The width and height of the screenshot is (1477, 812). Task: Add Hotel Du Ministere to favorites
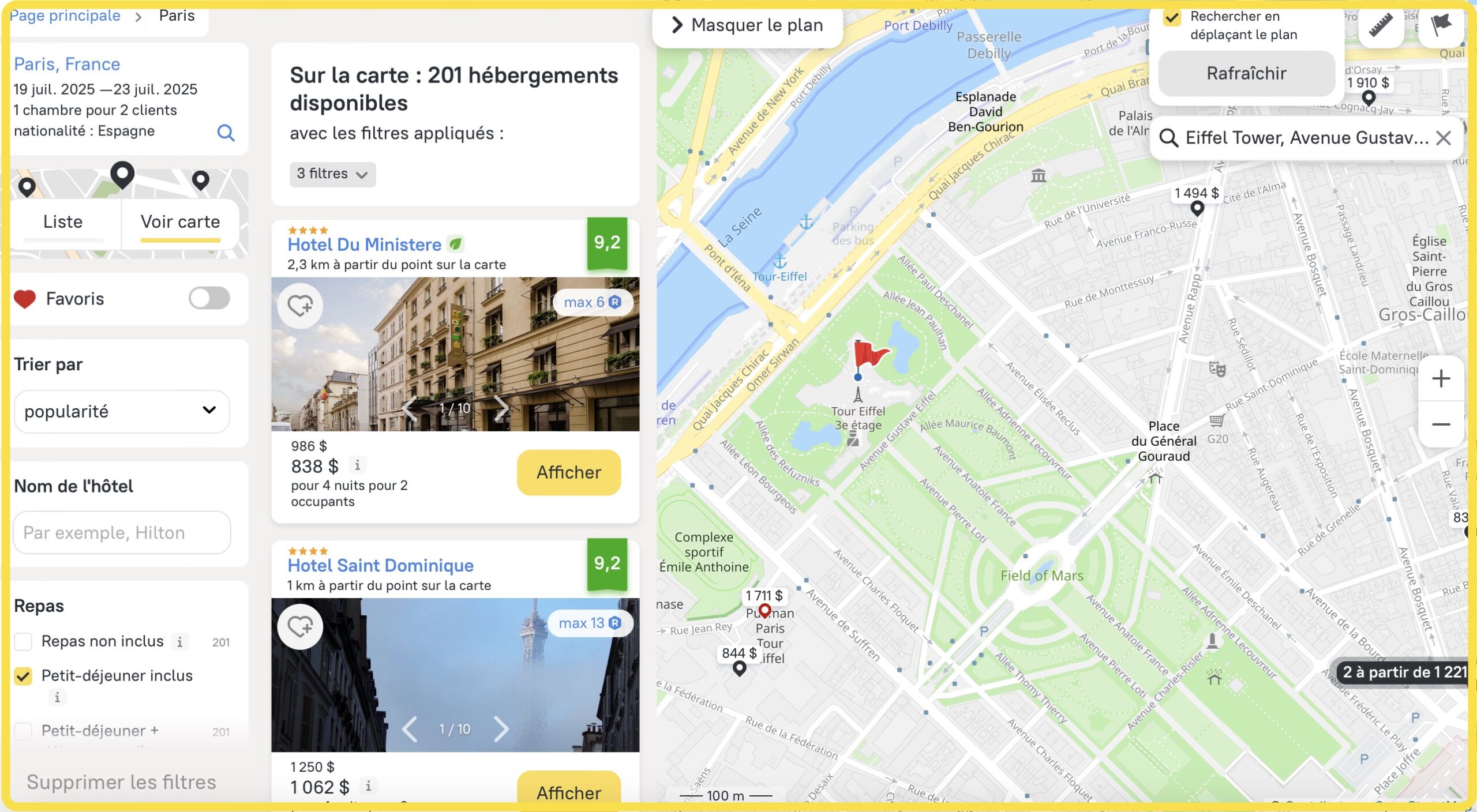(x=300, y=305)
